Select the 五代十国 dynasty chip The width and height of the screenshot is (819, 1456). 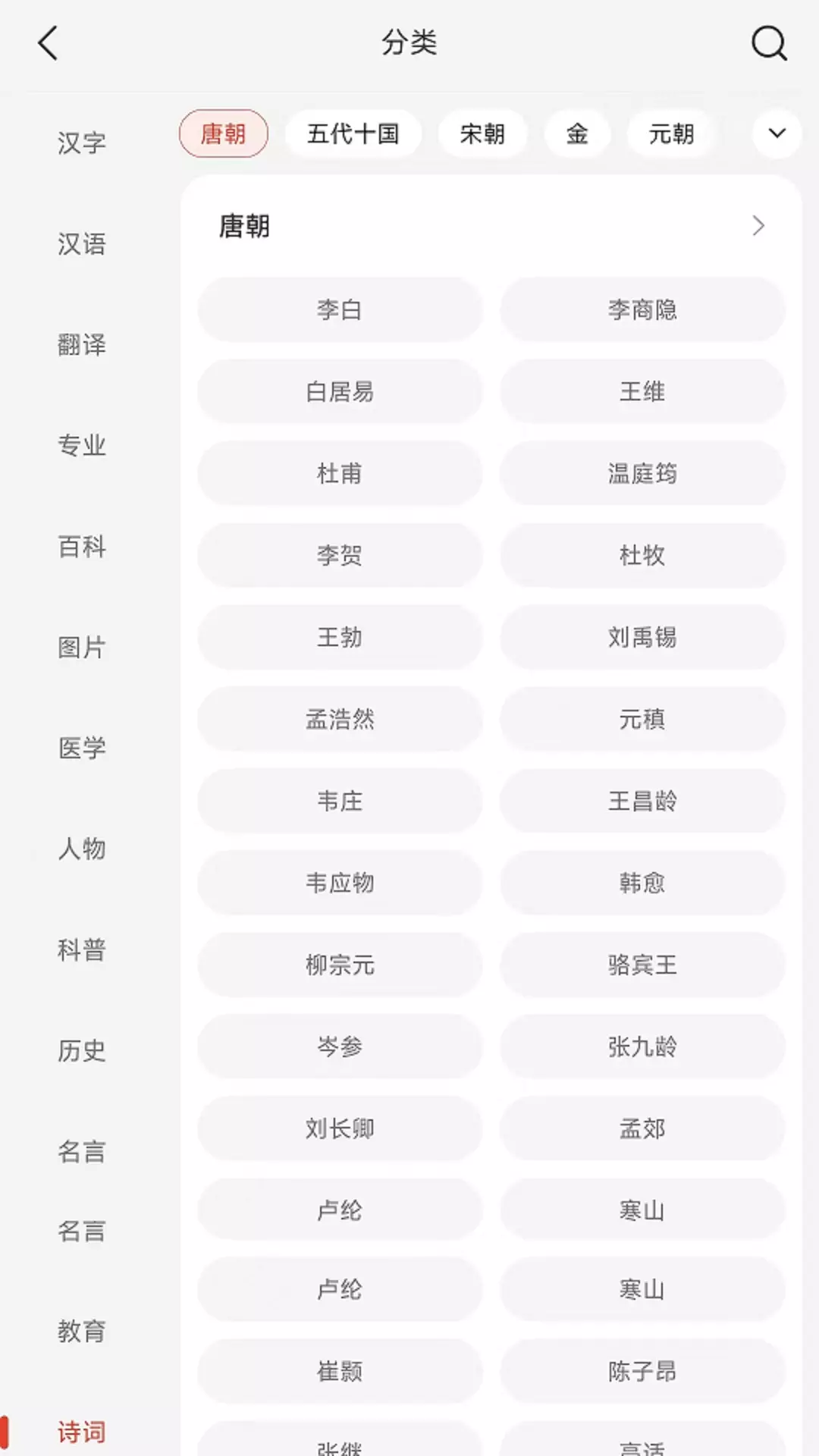pyautogui.click(x=353, y=133)
